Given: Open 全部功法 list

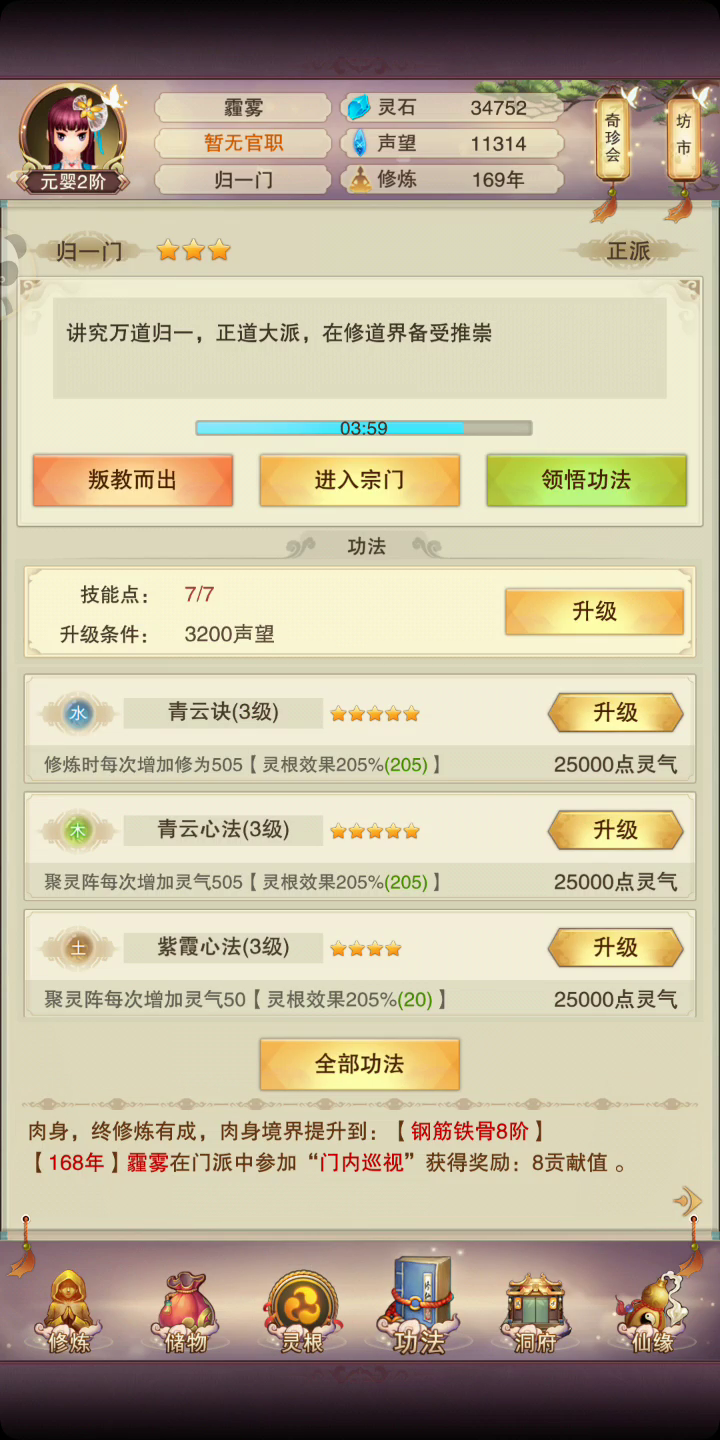Looking at the screenshot, I should 360,1064.
